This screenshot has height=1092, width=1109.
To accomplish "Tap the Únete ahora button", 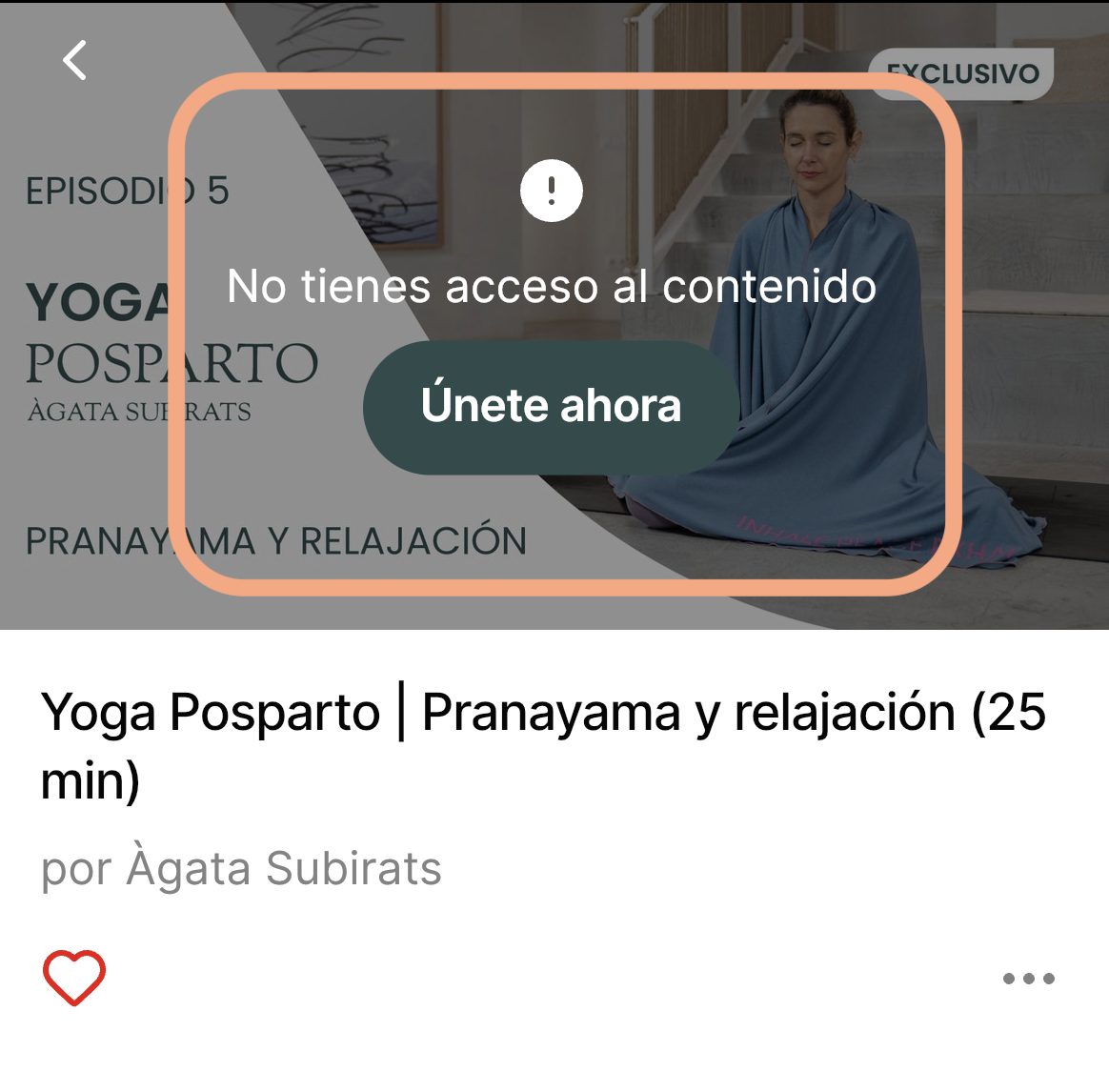I will (x=551, y=407).
